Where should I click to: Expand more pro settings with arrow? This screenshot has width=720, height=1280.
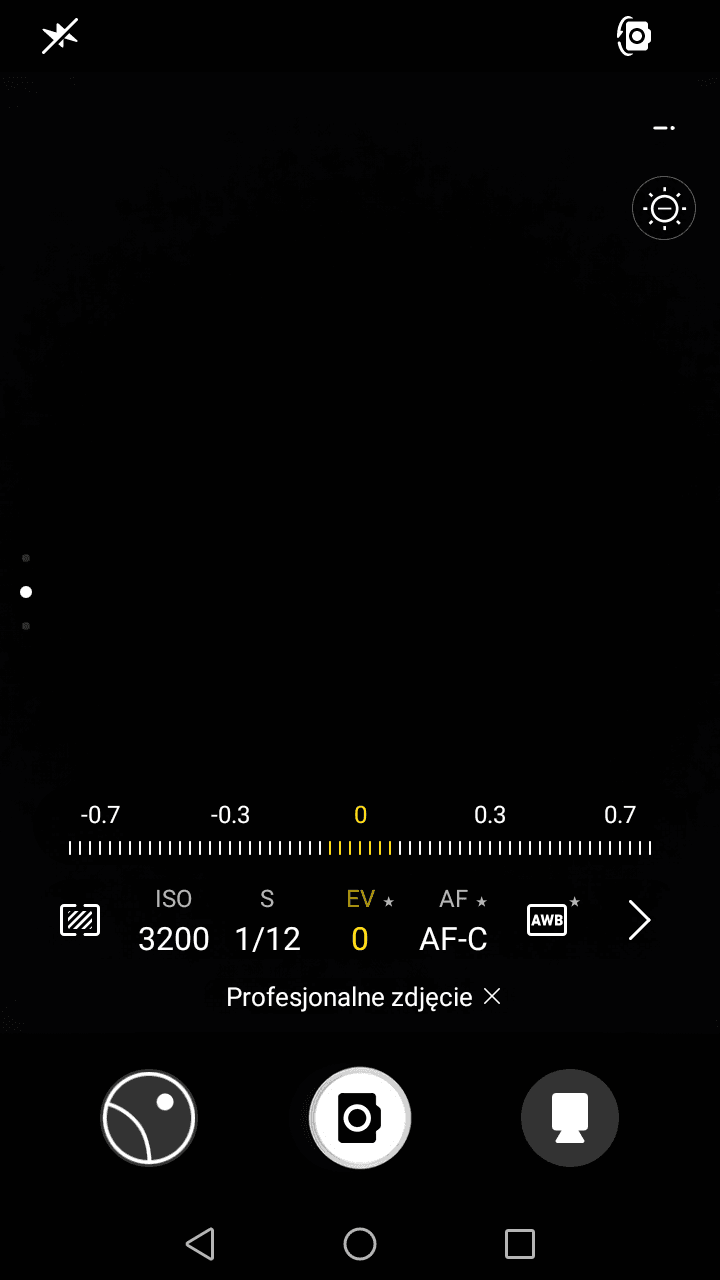(x=639, y=920)
